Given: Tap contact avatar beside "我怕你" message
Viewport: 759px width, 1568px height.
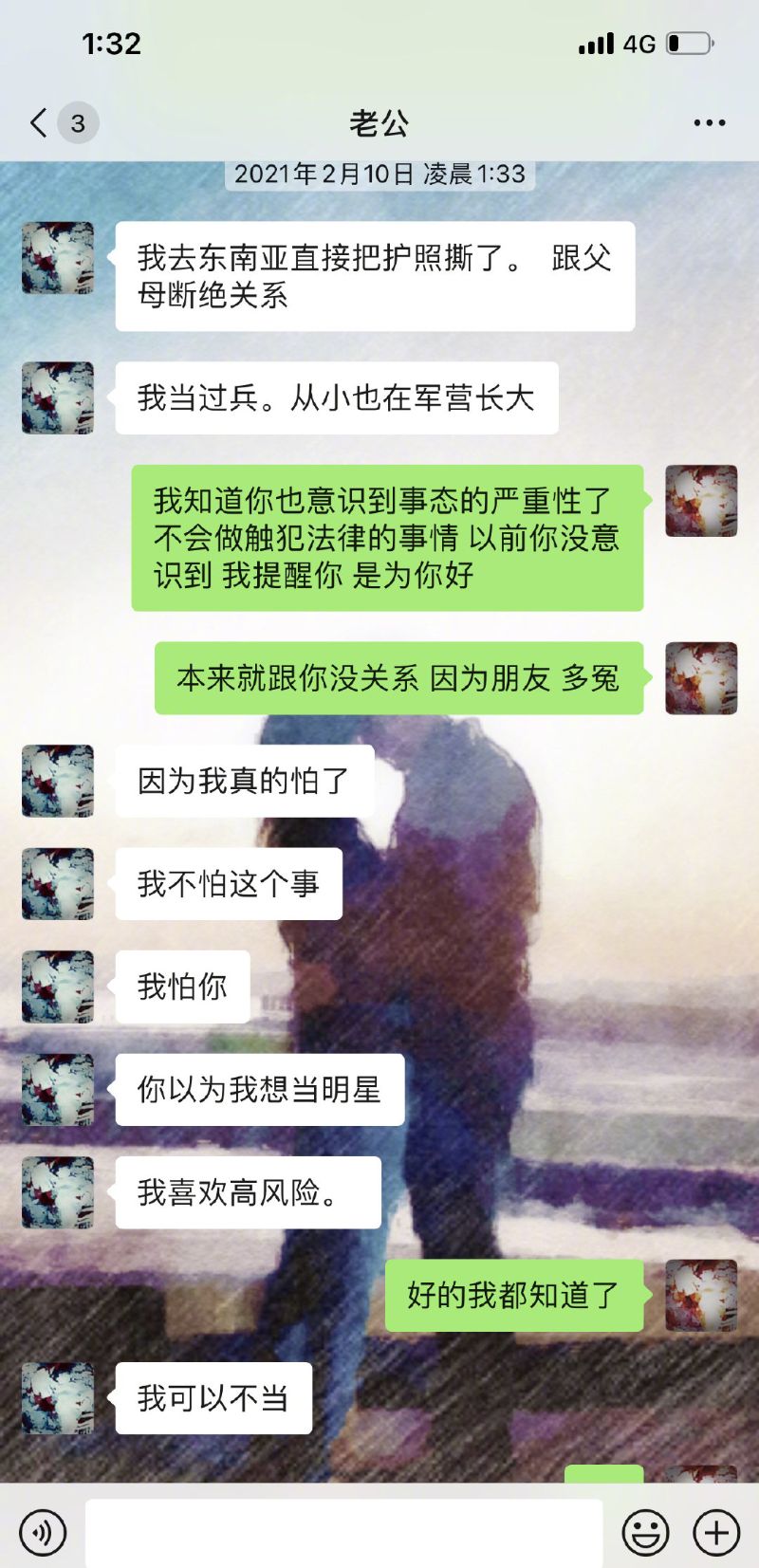Looking at the screenshot, I should pyautogui.click(x=58, y=987).
